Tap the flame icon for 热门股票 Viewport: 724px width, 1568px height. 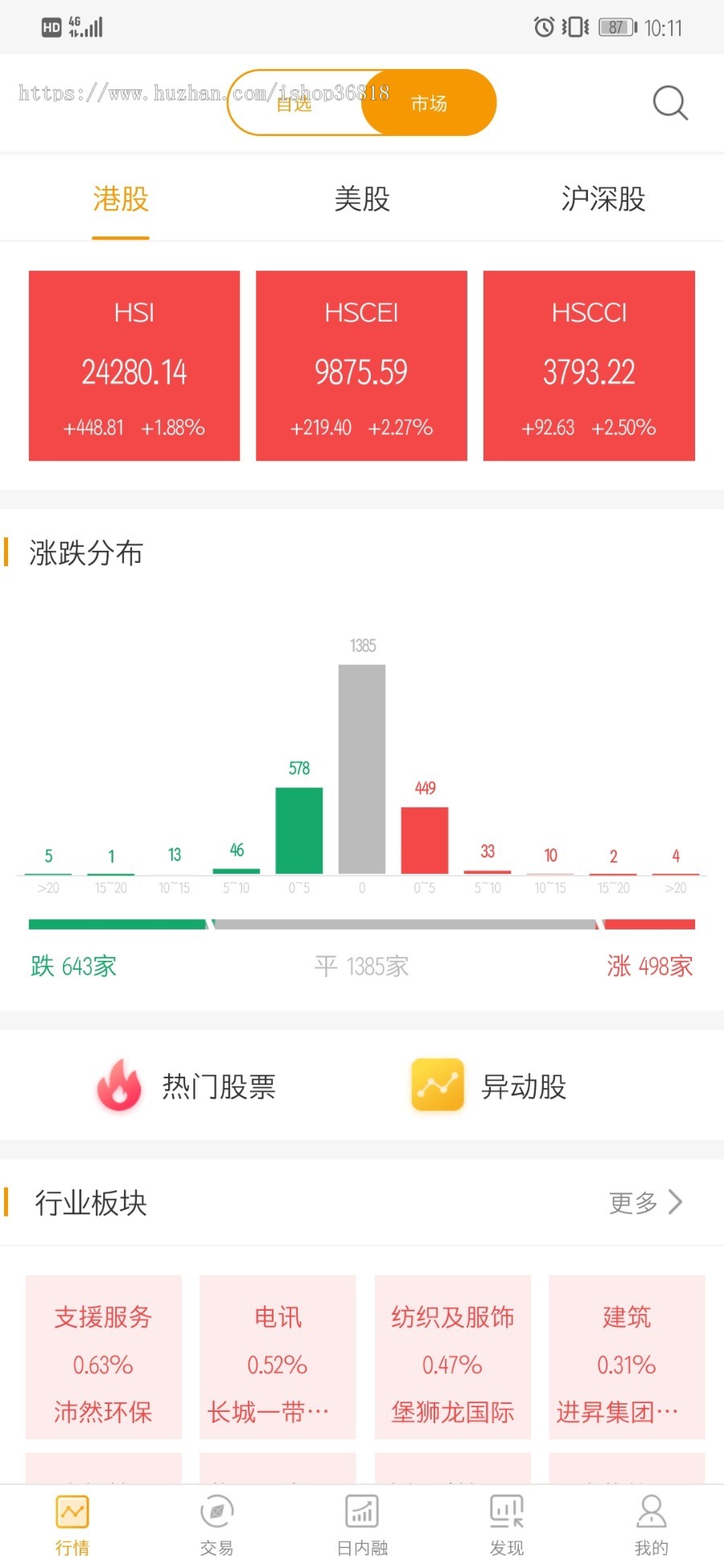tap(119, 1085)
